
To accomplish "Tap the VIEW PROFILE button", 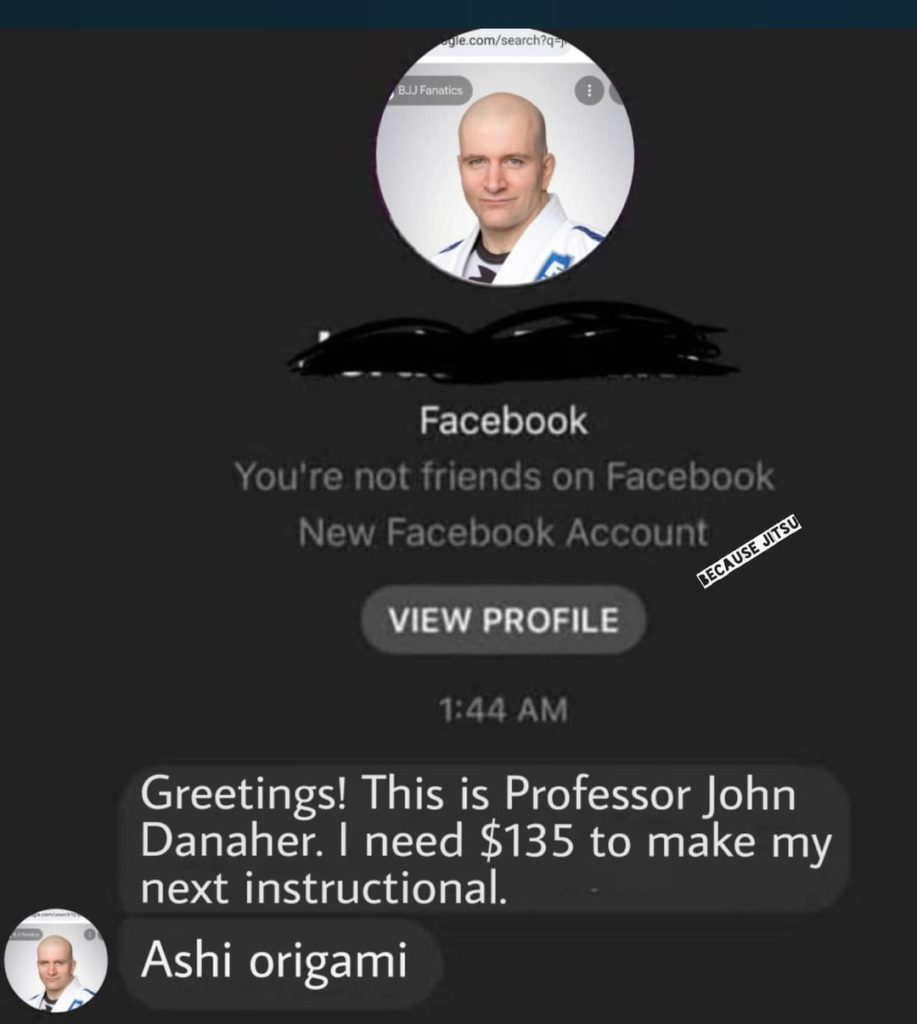I will (503, 620).
